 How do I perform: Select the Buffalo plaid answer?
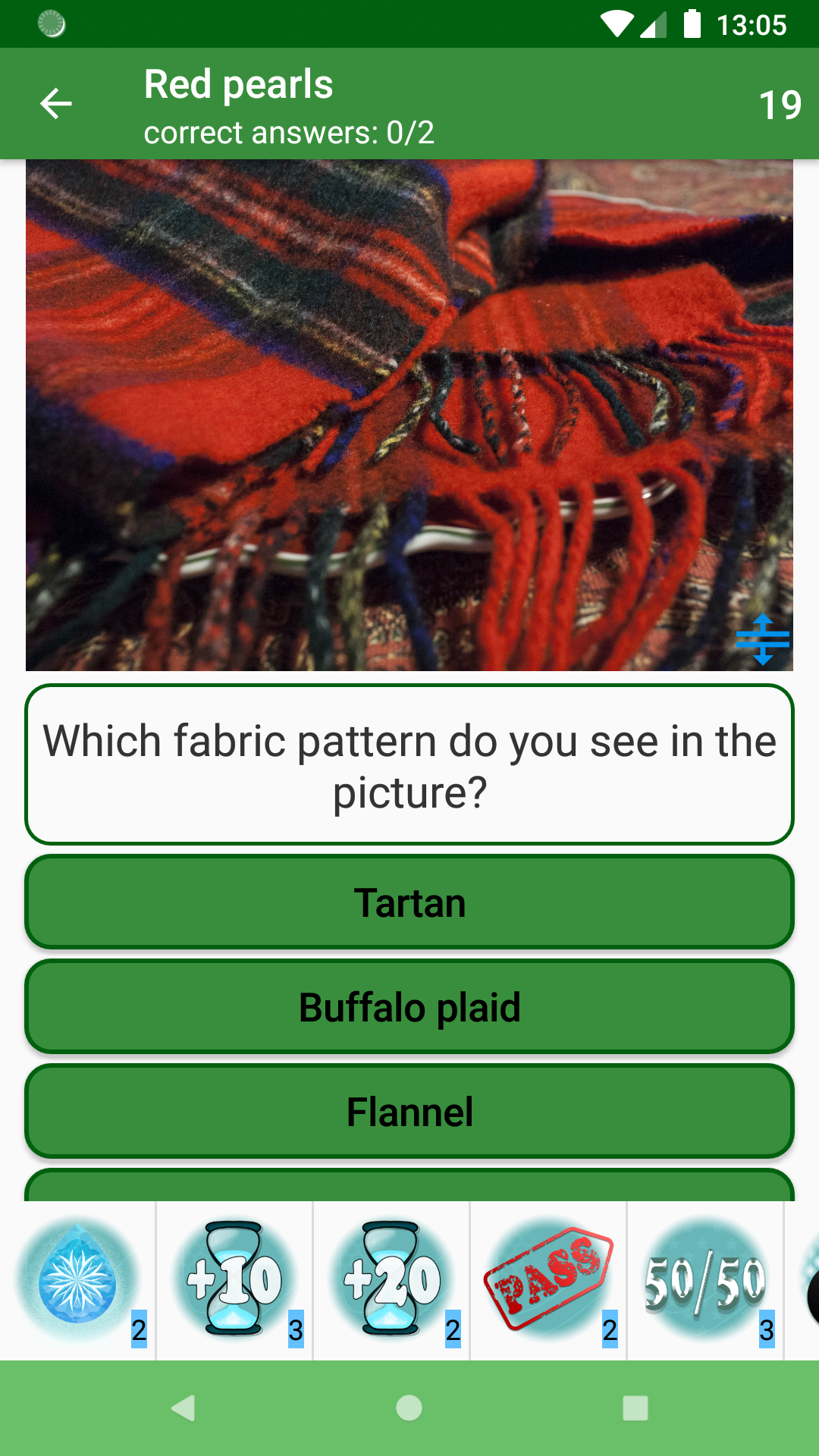(x=409, y=1007)
